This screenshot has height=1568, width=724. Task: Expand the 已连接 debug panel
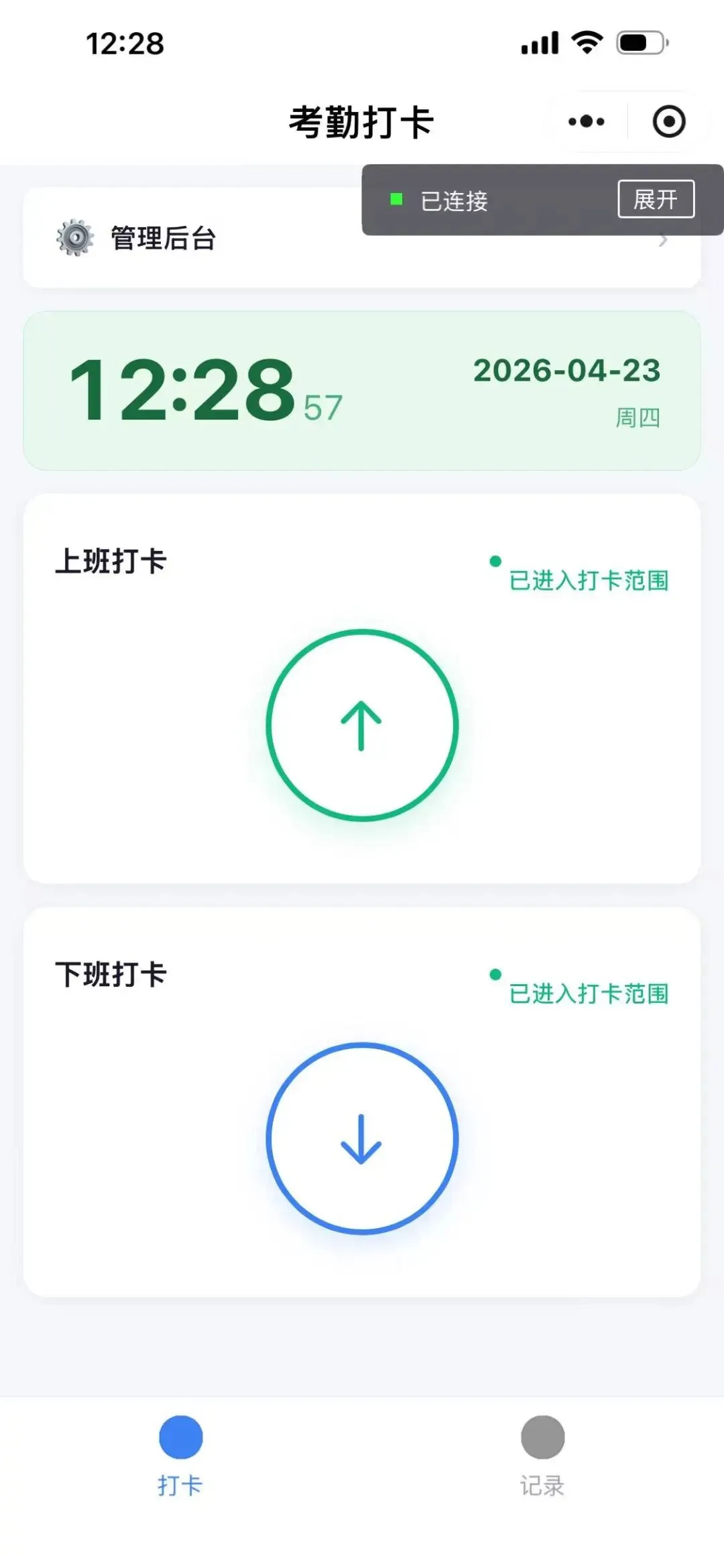tap(655, 199)
